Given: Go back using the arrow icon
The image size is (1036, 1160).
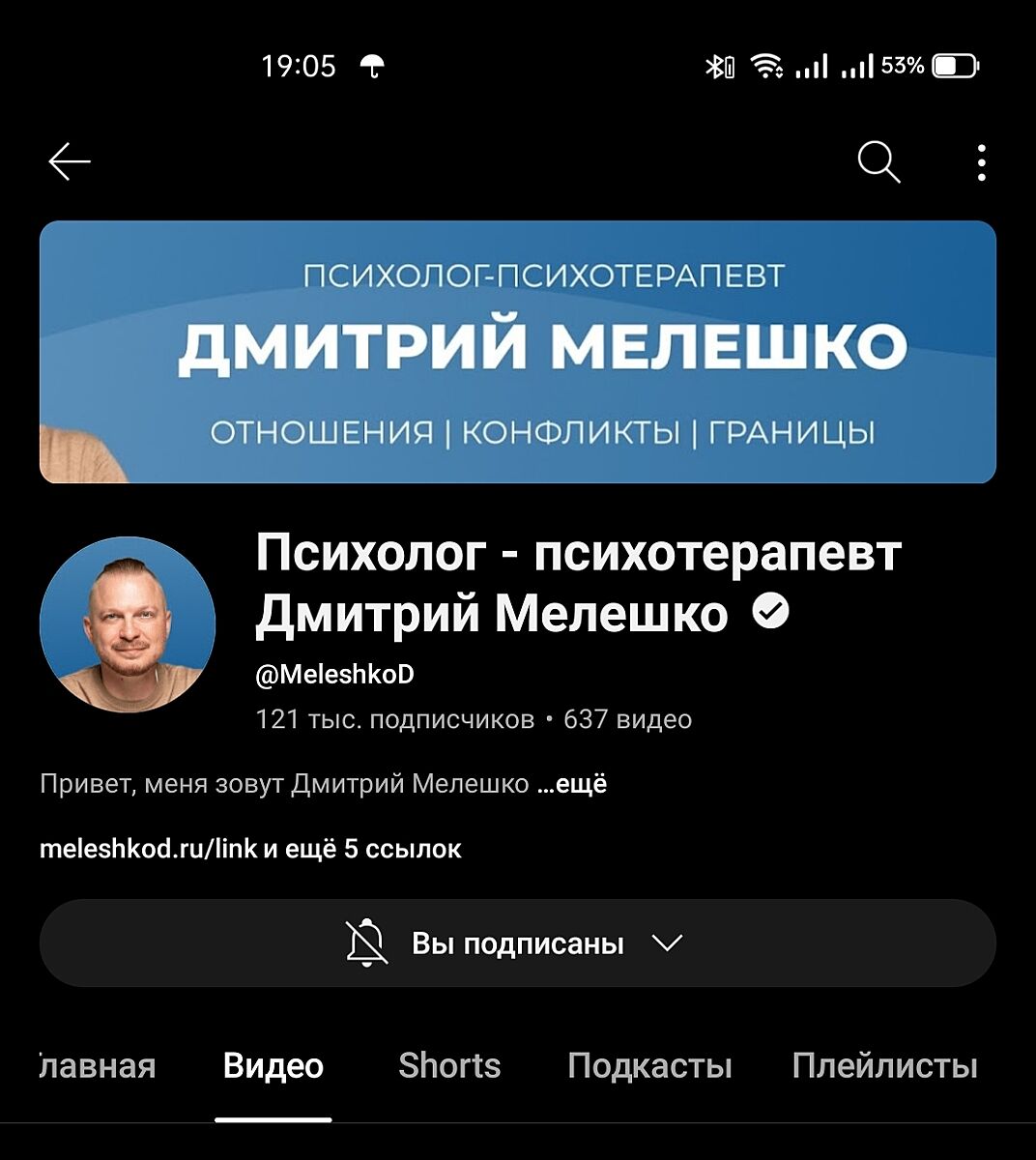Looking at the screenshot, I should tap(70, 162).
